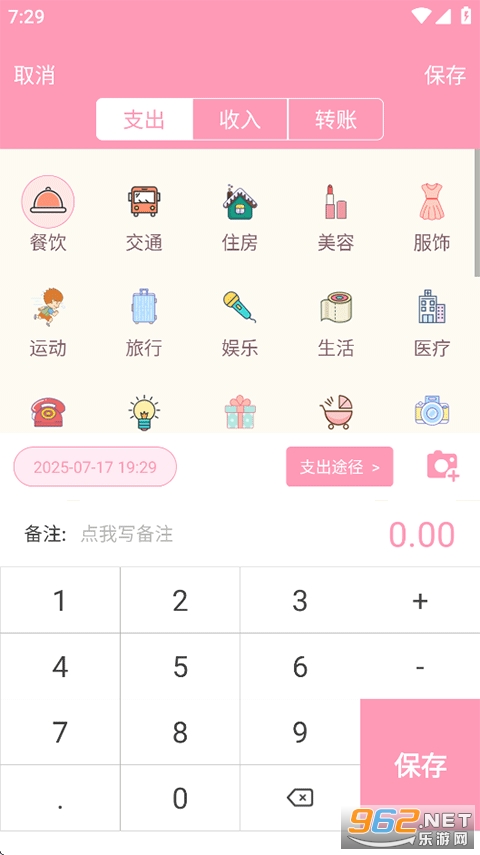Enter digit 5 on the keypad
The image size is (480, 855).
pos(180,667)
